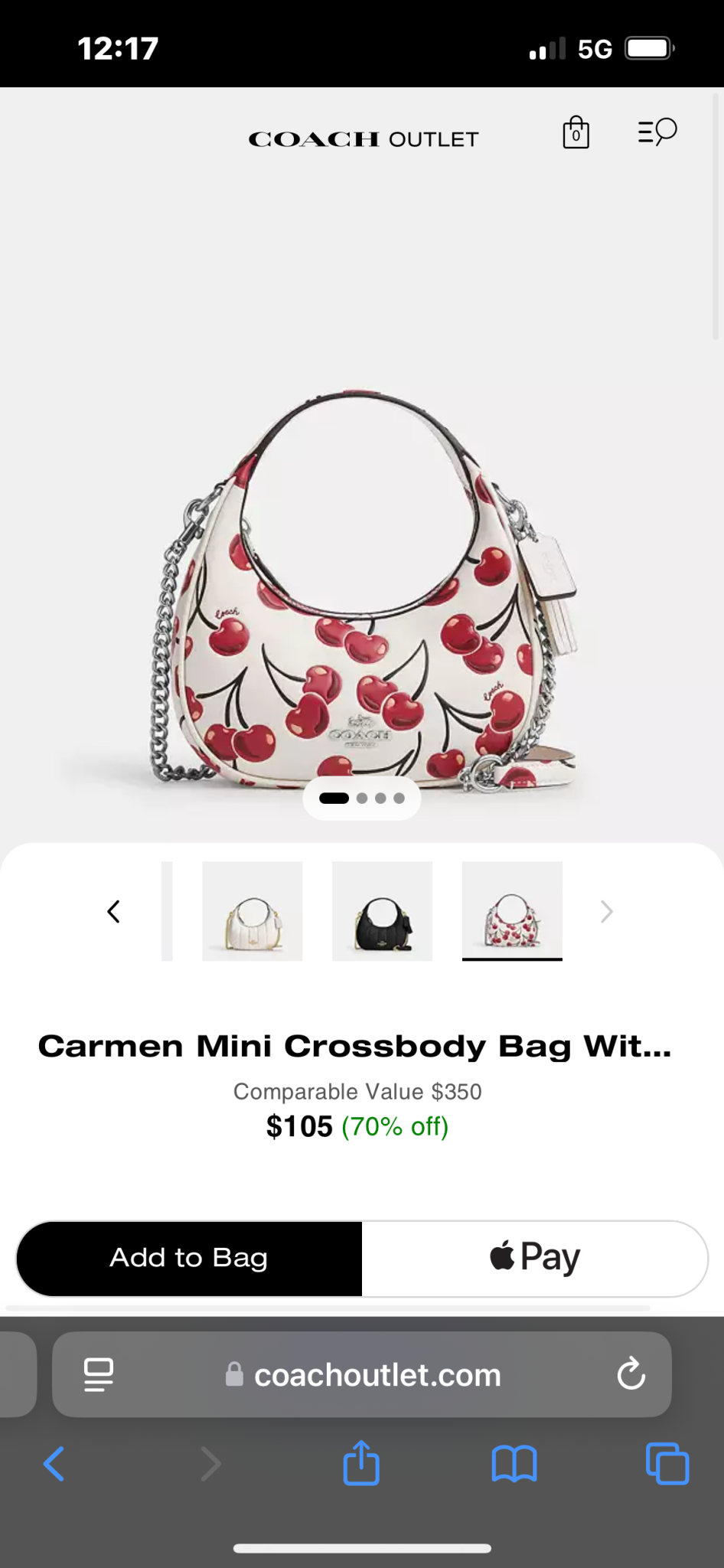This screenshot has height=1568, width=724.
Task: Tap Add to Bag
Action: (189, 1258)
